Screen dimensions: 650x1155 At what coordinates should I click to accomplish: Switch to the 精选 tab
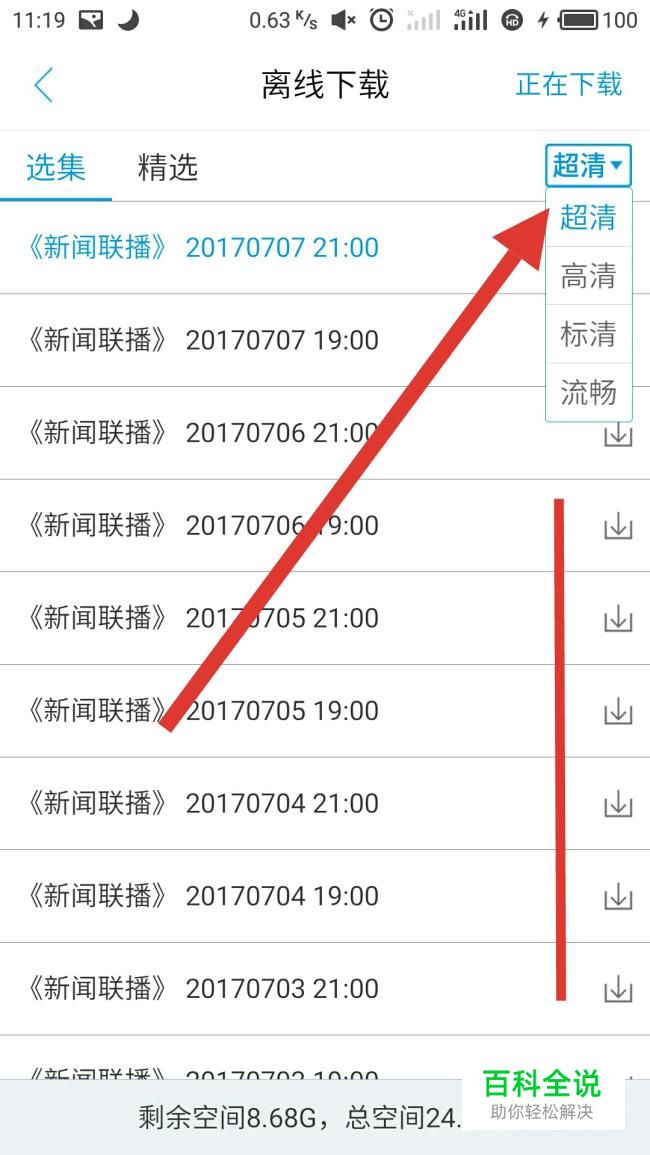tap(168, 168)
